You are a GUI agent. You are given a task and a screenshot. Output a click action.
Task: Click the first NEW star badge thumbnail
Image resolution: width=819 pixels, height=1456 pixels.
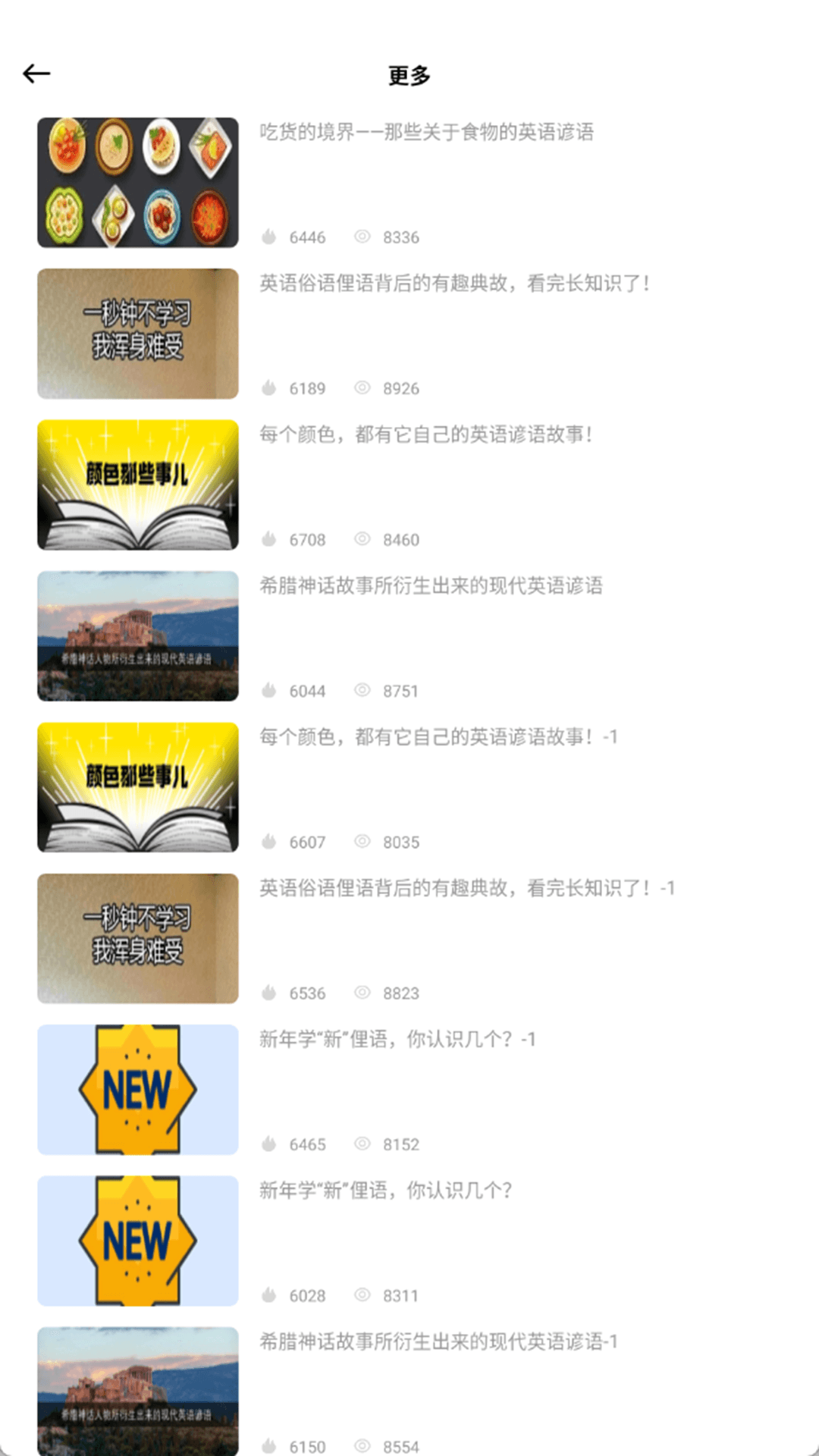pos(137,1089)
